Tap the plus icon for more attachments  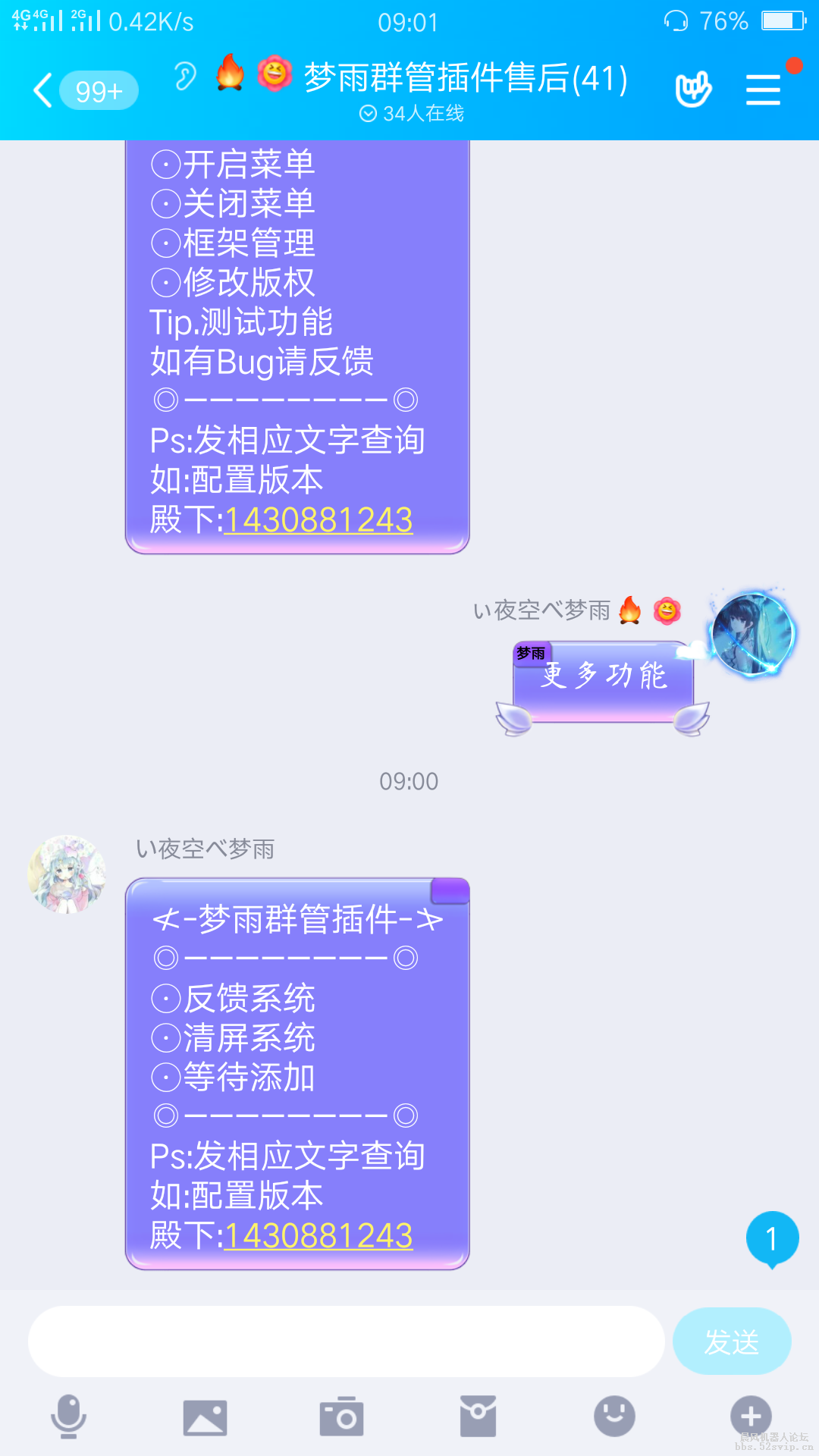coord(750,1415)
